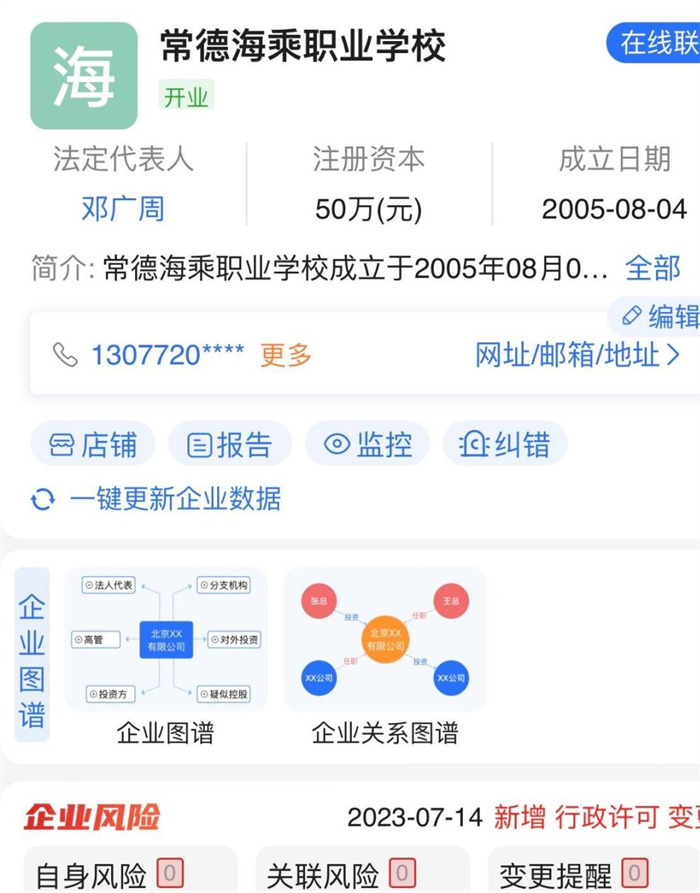
Task: Open the 企业关系图谱 relationship card
Action: [x=385, y=655]
